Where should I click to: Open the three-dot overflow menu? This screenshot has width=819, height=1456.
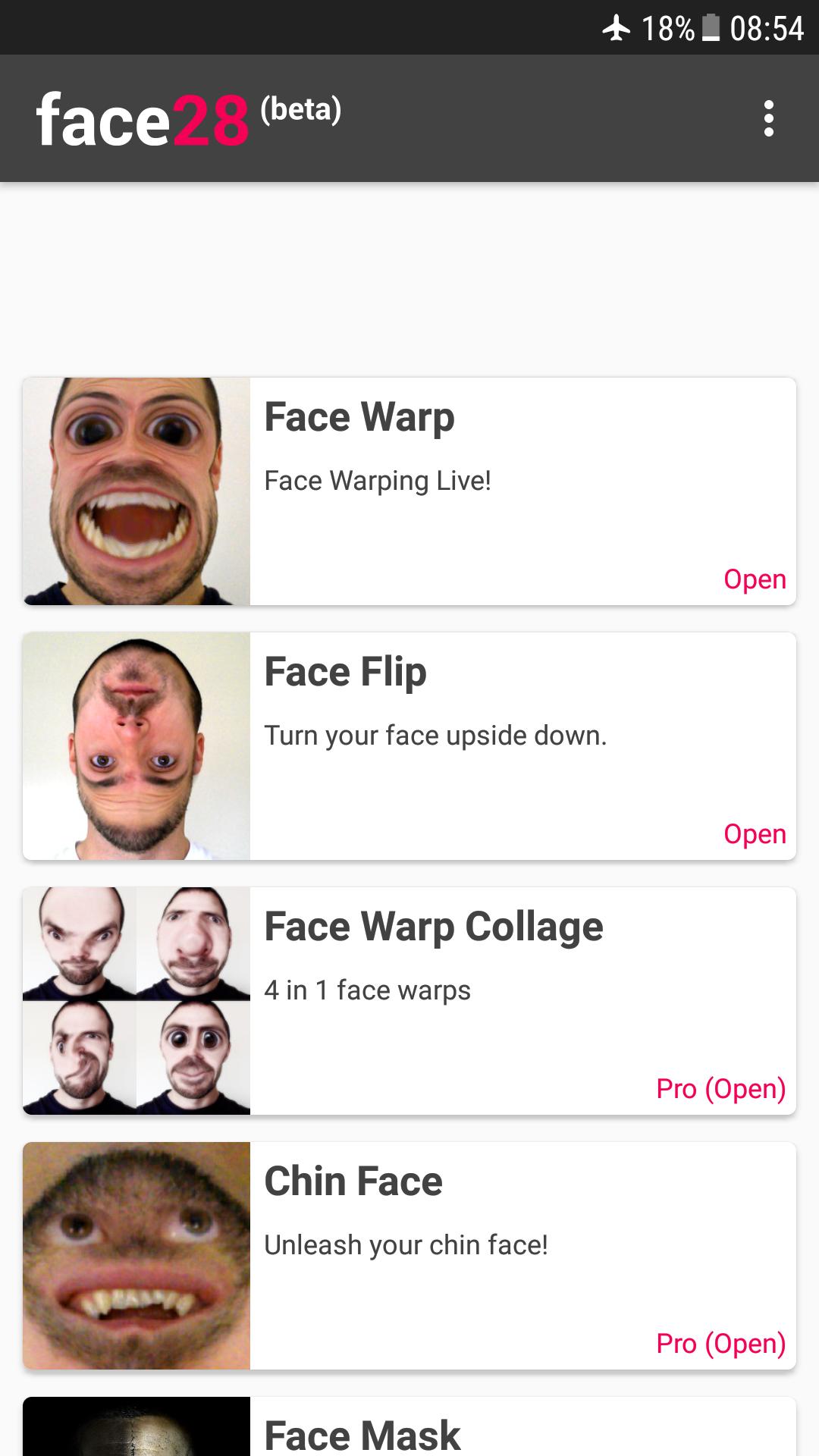pyautogui.click(x=768, y=118)
